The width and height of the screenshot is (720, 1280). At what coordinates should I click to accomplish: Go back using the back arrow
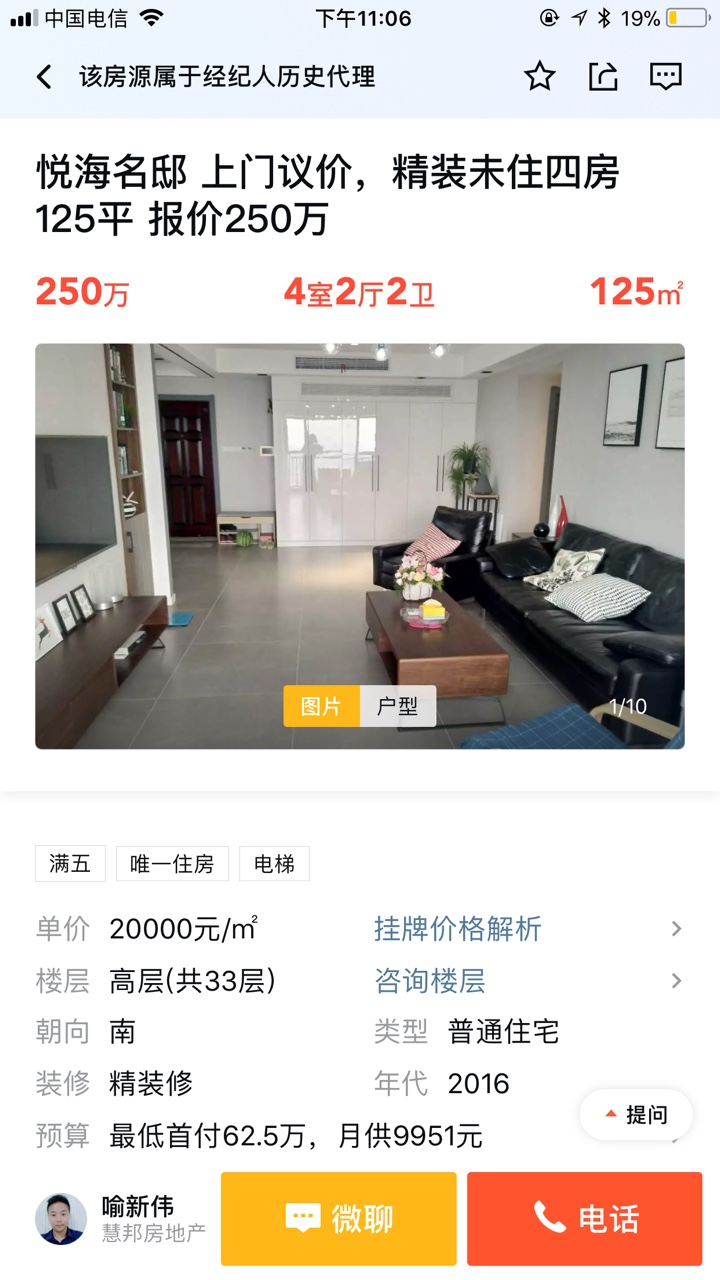click(44, 77)
